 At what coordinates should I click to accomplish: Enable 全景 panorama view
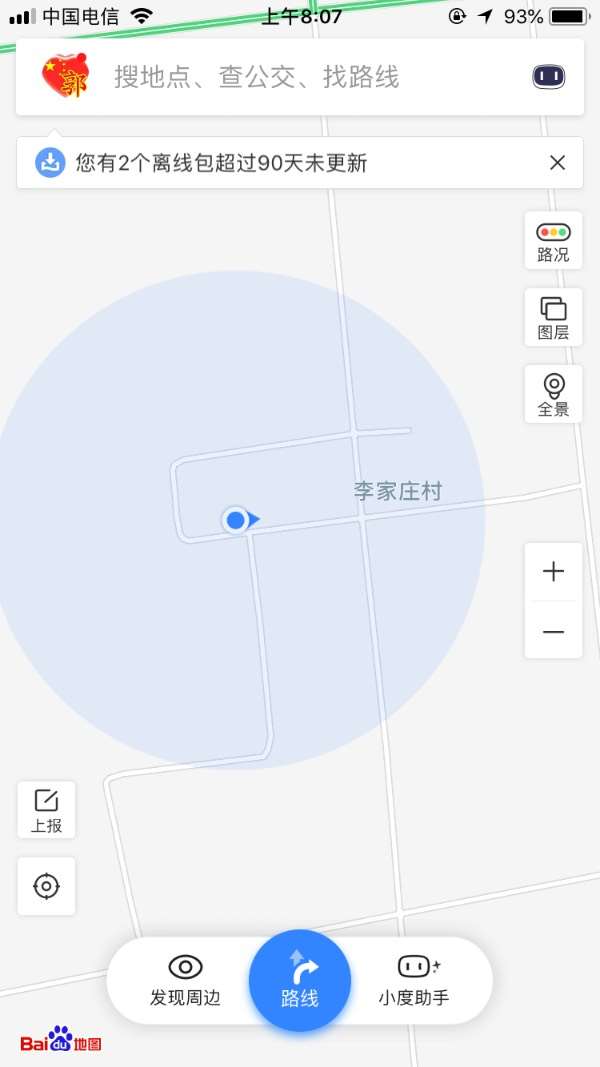pos(553,394)
